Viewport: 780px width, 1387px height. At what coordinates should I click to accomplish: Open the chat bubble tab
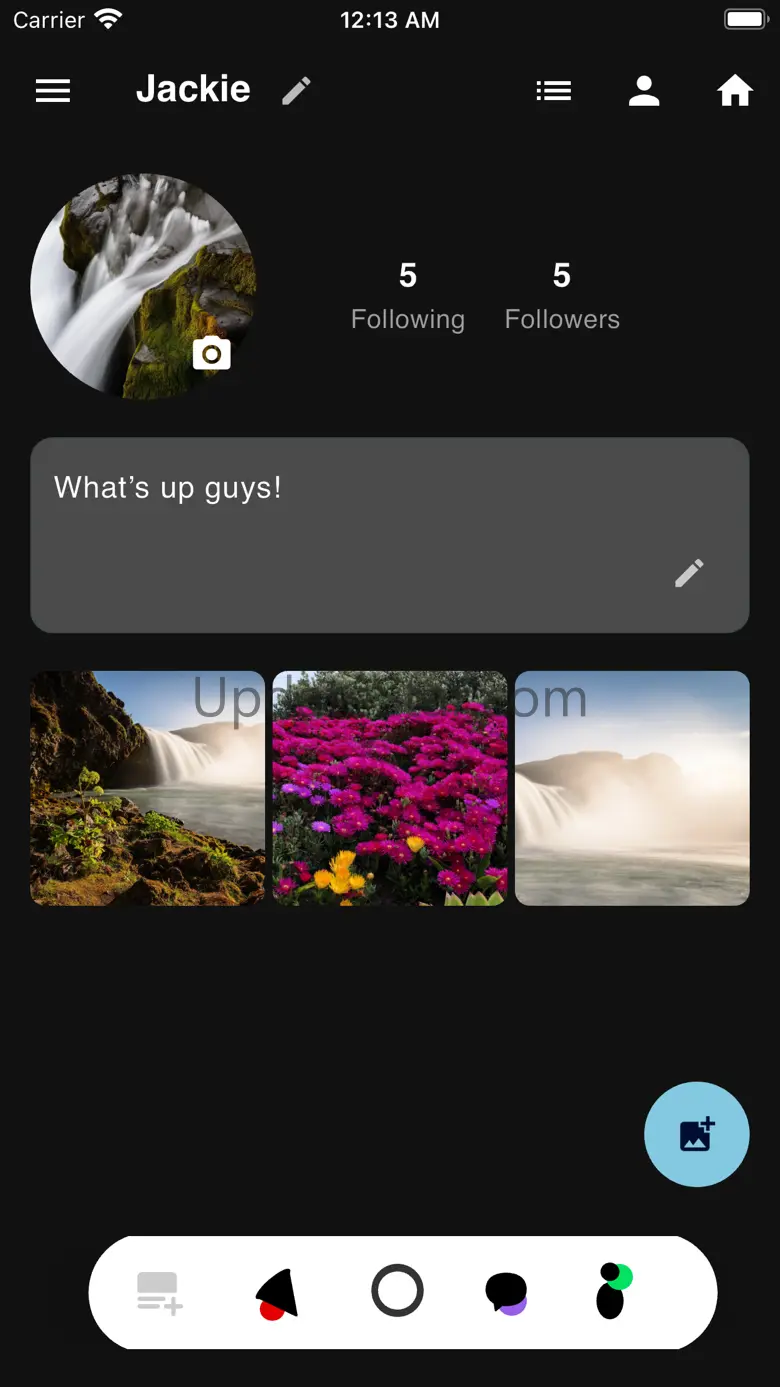(506, 1293)
